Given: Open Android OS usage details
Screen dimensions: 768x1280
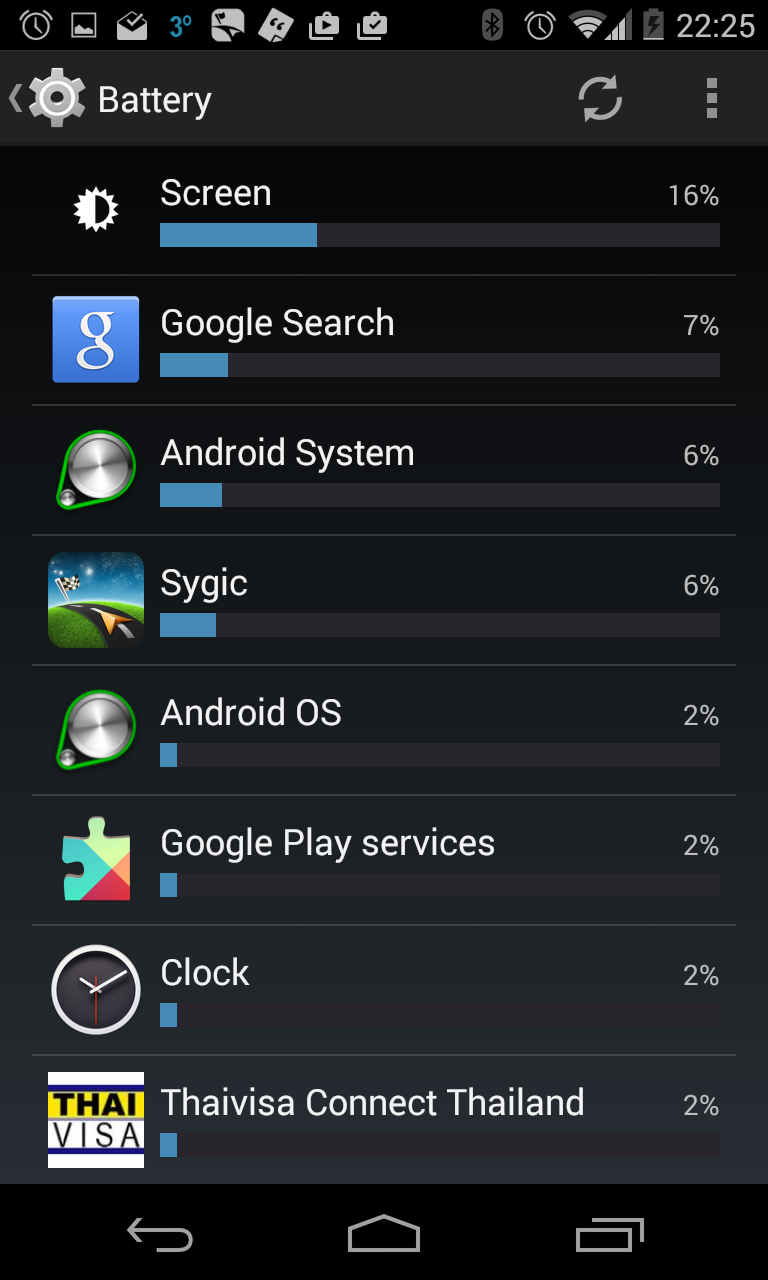Looking at the screenshot, I should [384, 730].
